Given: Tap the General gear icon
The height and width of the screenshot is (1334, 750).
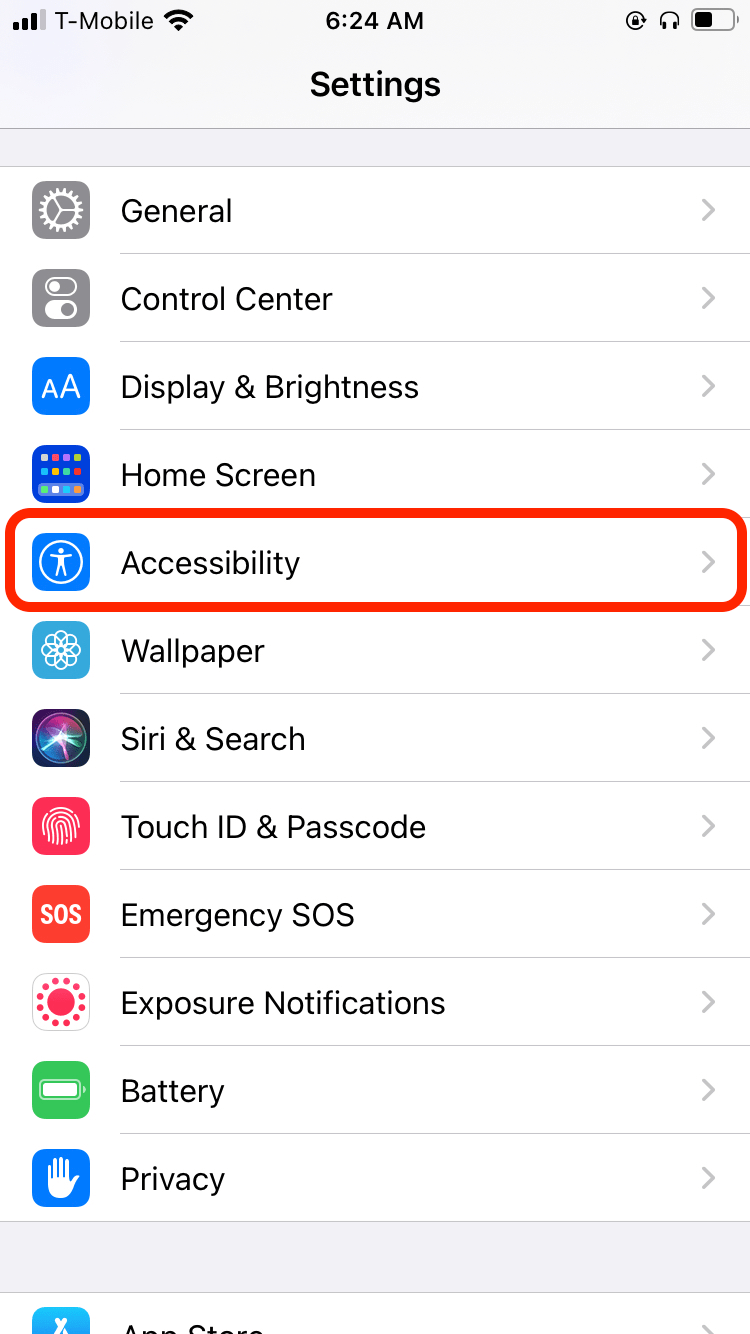Looking at the screenshot, I should pyautogui.click(x=60, y=210).
